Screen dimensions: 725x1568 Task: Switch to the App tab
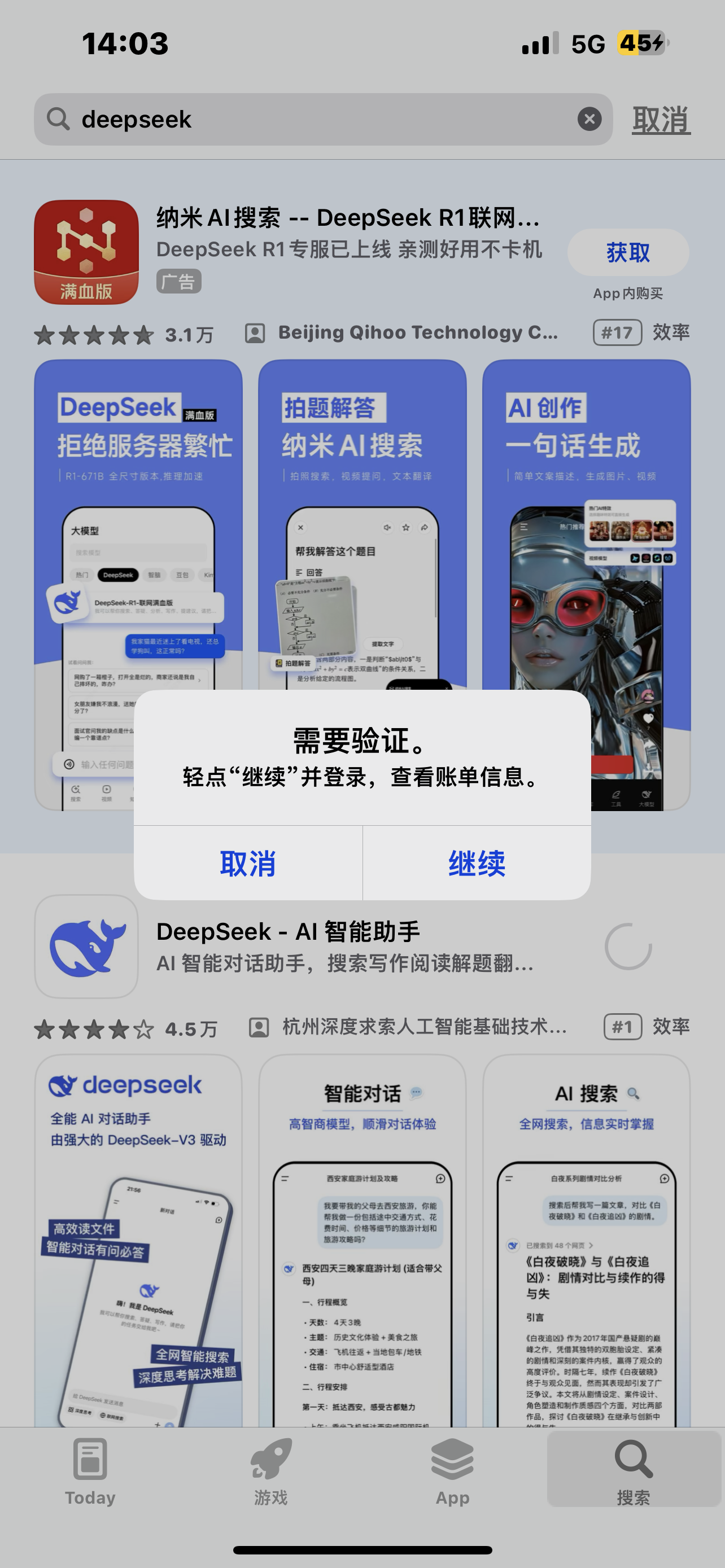click(452, 1469)
